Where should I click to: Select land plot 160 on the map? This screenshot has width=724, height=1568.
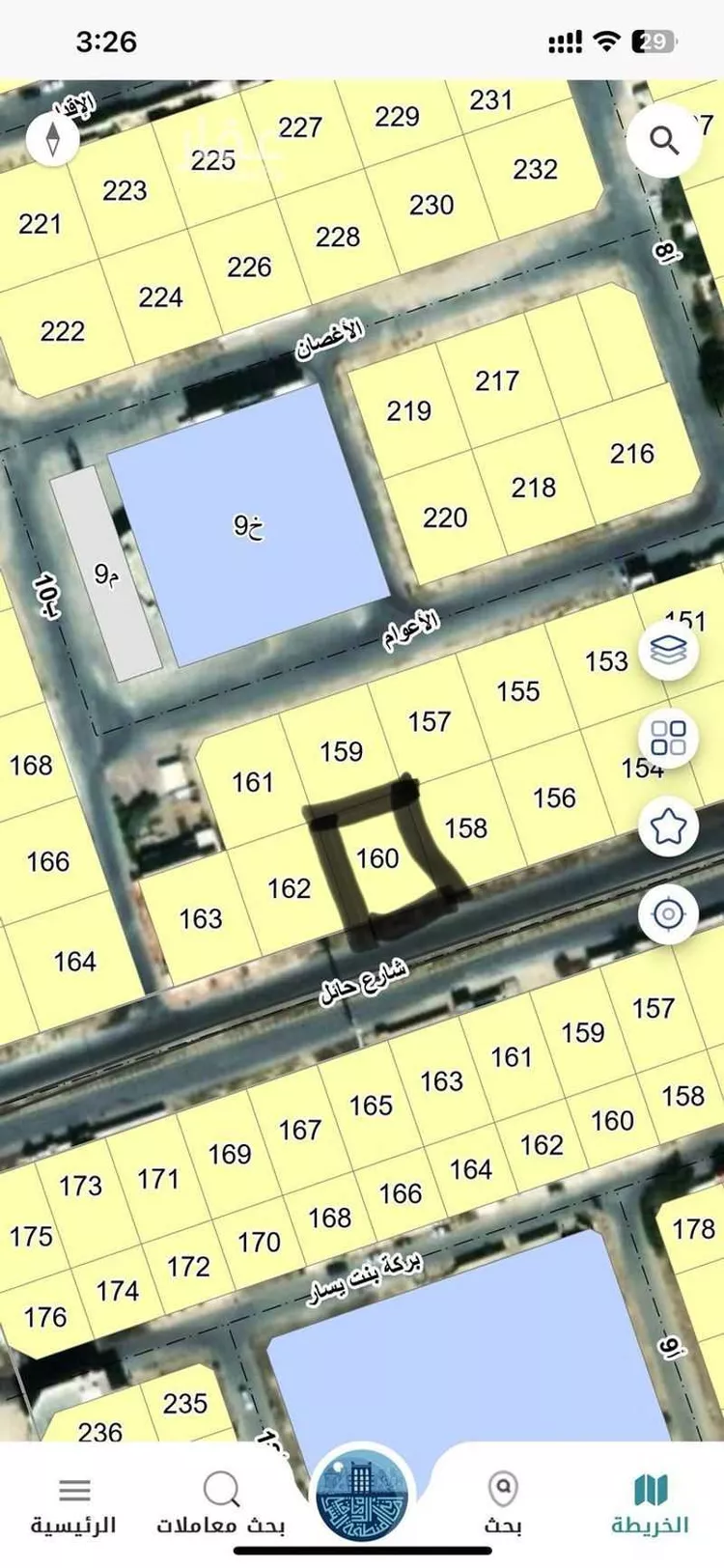[x=376, y=859]
